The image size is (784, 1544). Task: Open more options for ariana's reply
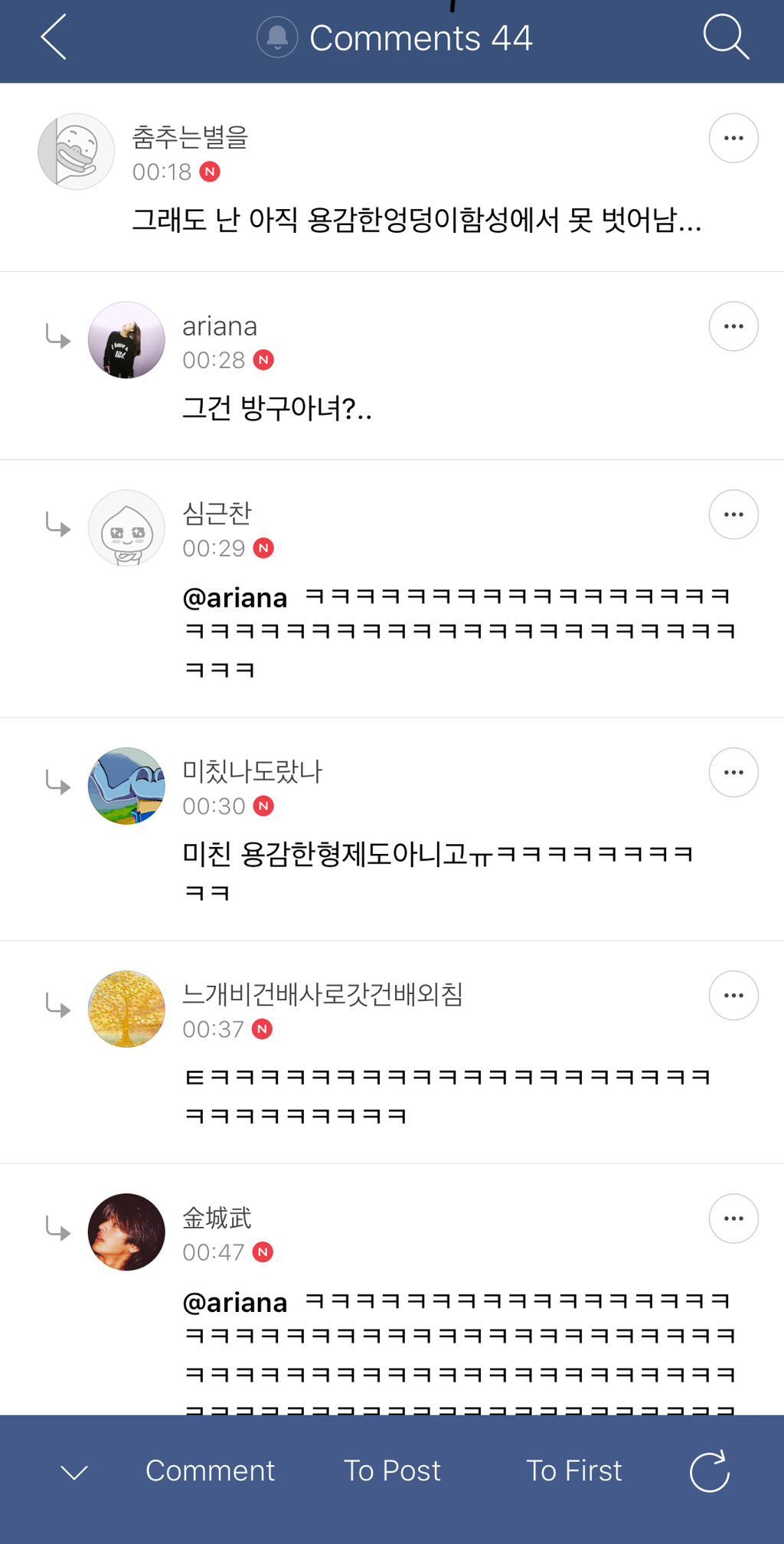coord(733,326)
